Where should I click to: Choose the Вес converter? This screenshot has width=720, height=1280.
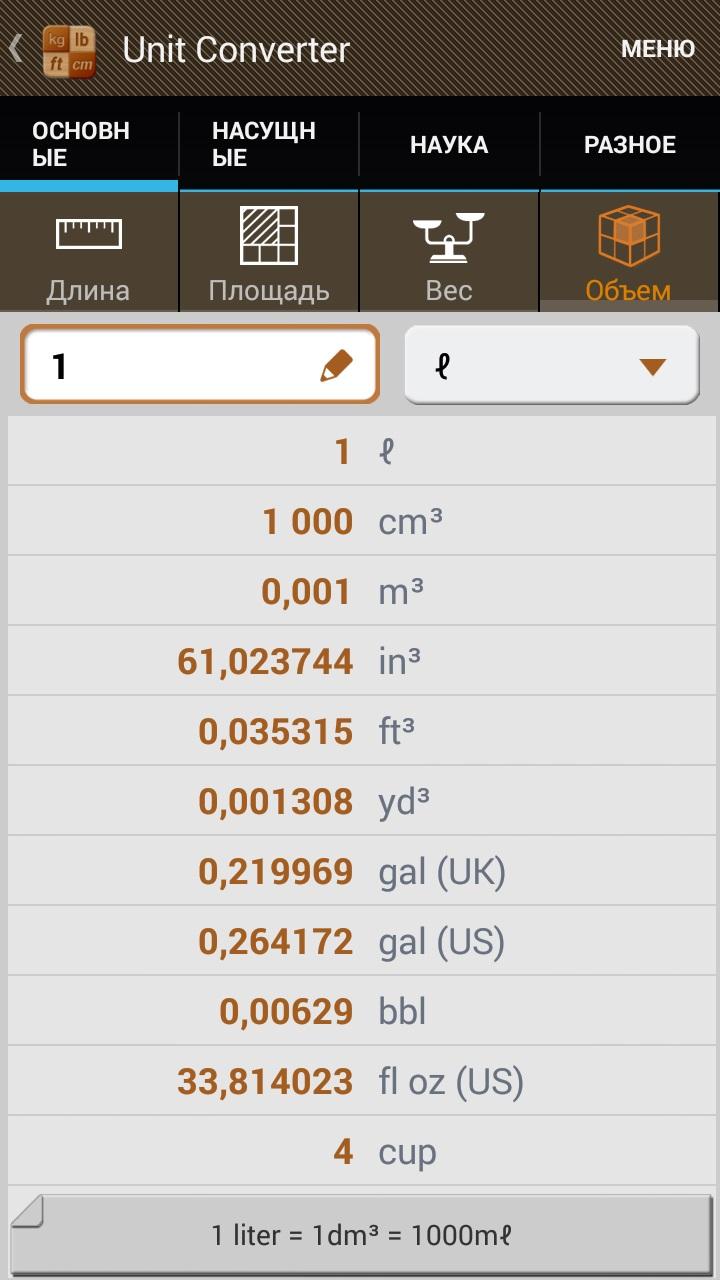(x=449, y=252)
